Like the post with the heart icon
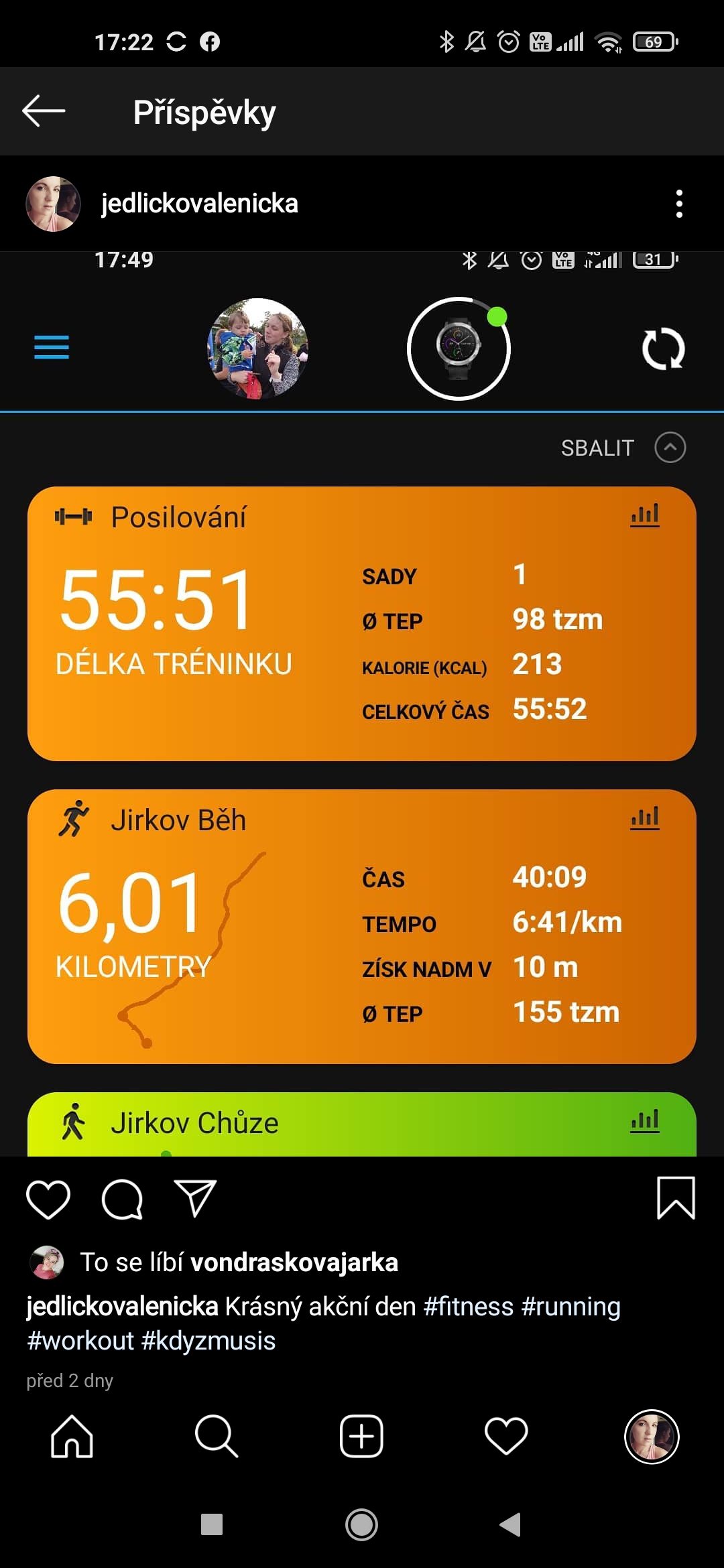The image size is (724, 1568). (x=48, y=1199)
